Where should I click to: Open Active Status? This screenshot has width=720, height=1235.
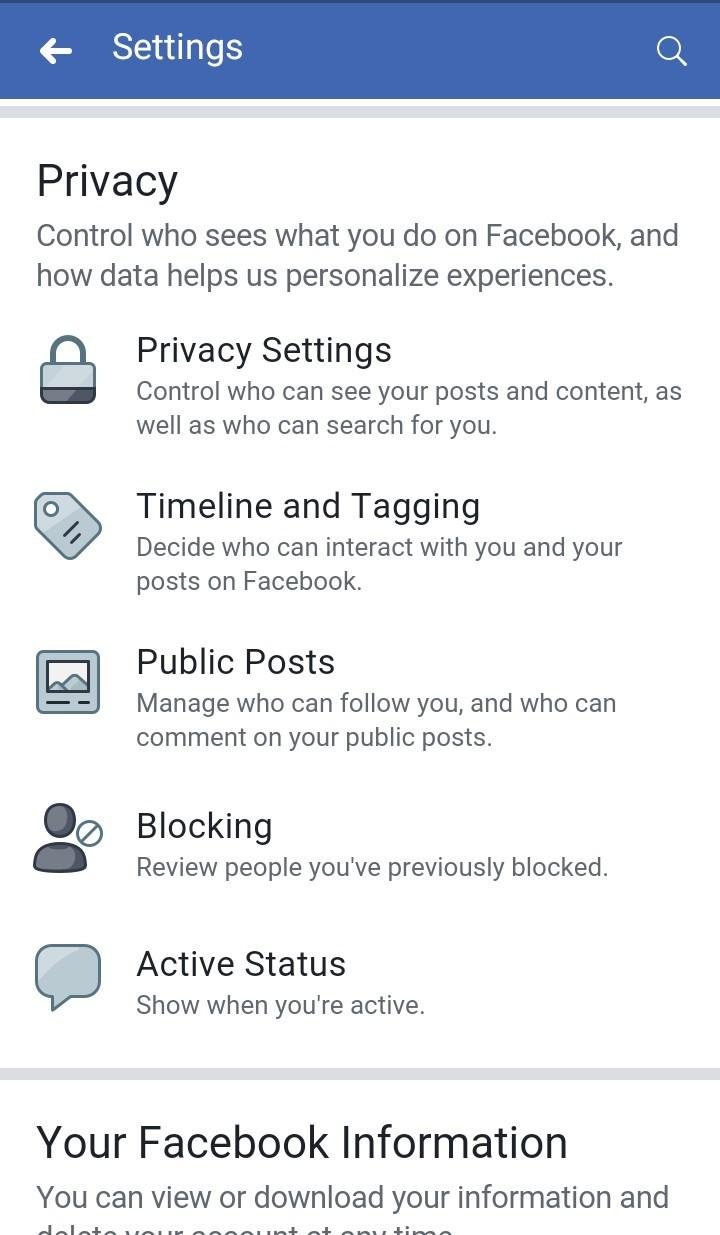click(x=360, y=980)
